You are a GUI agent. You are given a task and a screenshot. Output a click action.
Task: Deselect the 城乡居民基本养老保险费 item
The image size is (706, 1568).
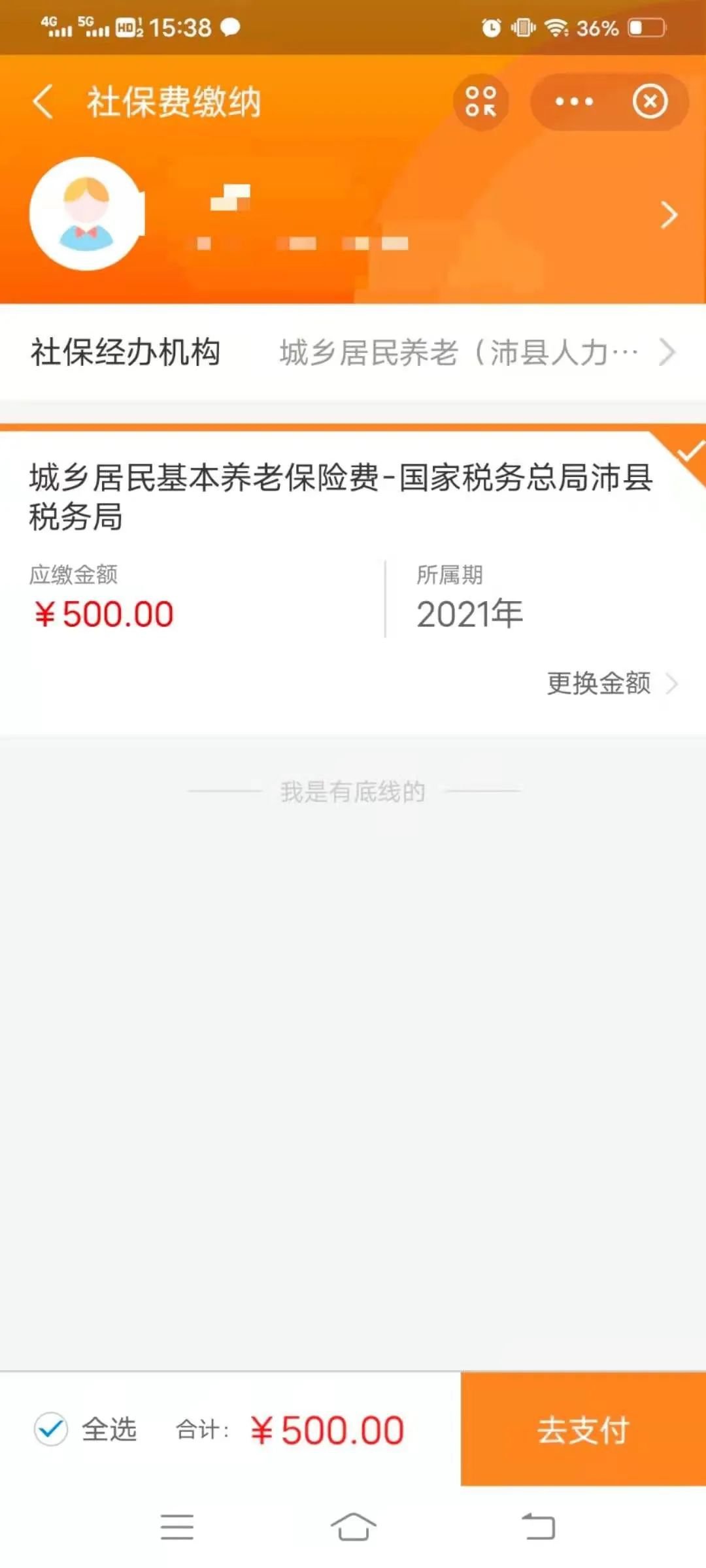click(x=686, y=454)
